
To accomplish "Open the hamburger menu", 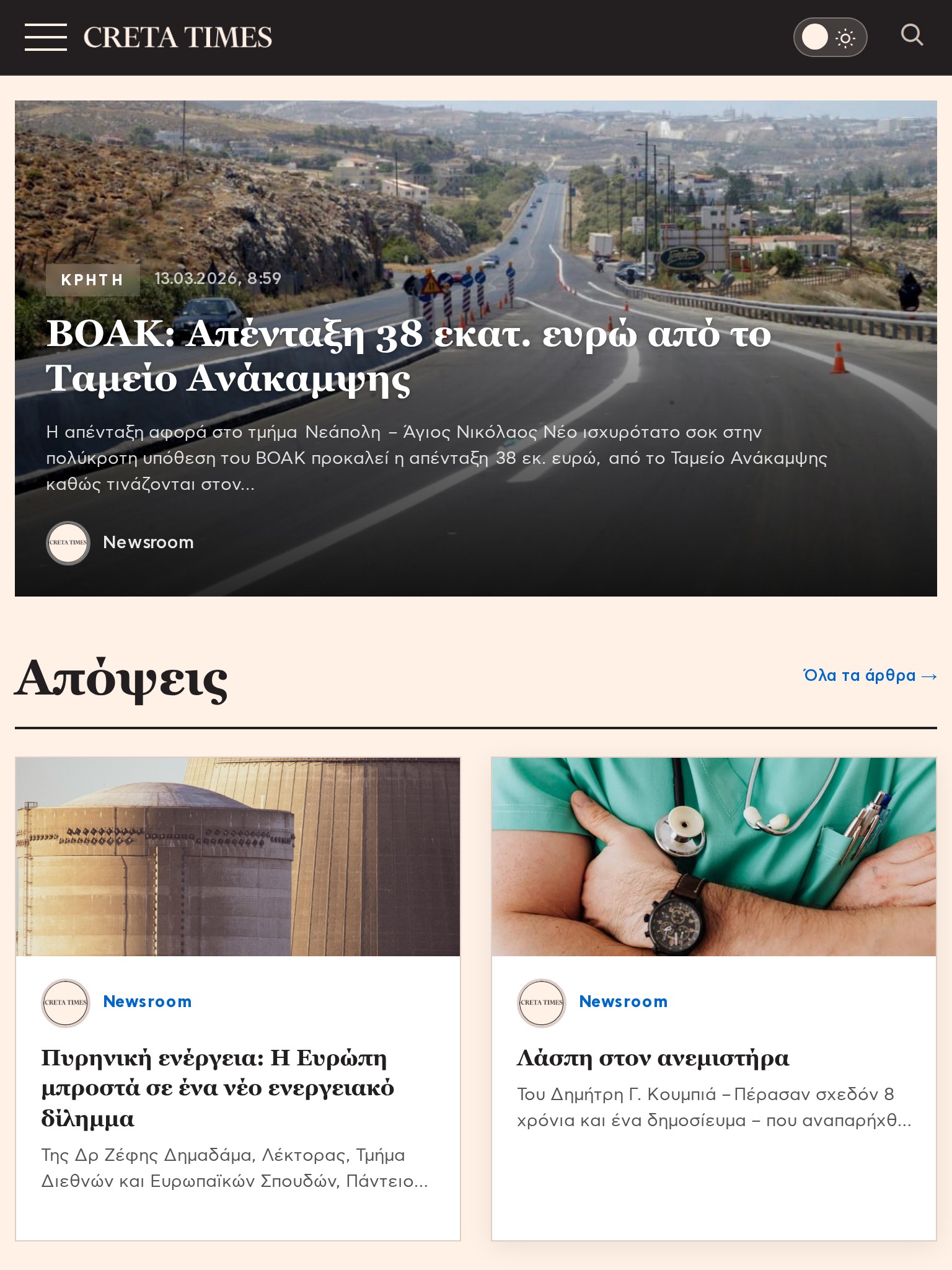I will [x=45, y=37].
